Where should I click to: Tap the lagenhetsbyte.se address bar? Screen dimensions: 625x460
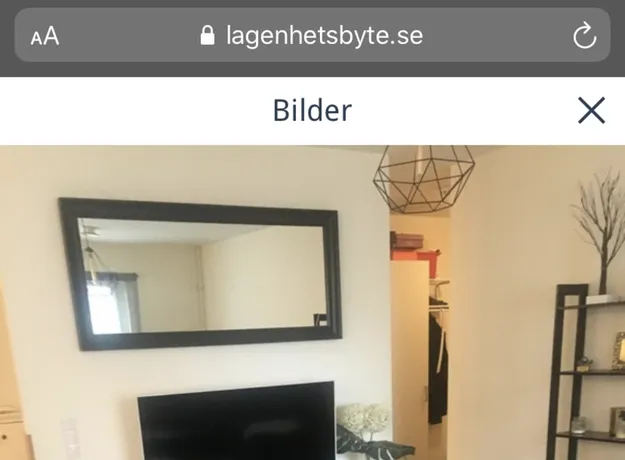[x=312, y=36]
